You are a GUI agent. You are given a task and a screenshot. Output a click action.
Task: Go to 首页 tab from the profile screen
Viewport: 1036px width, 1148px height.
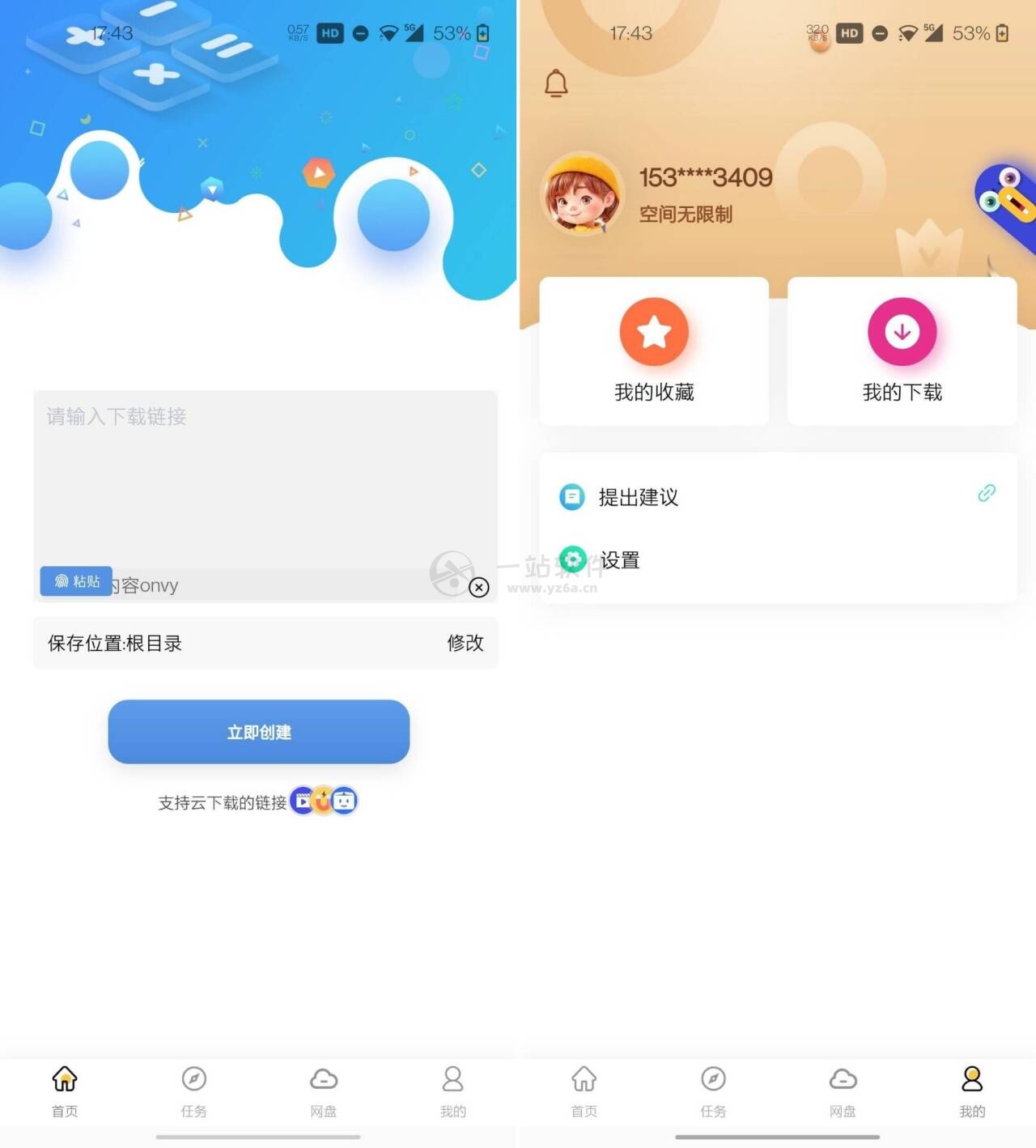coord(584,1091)
